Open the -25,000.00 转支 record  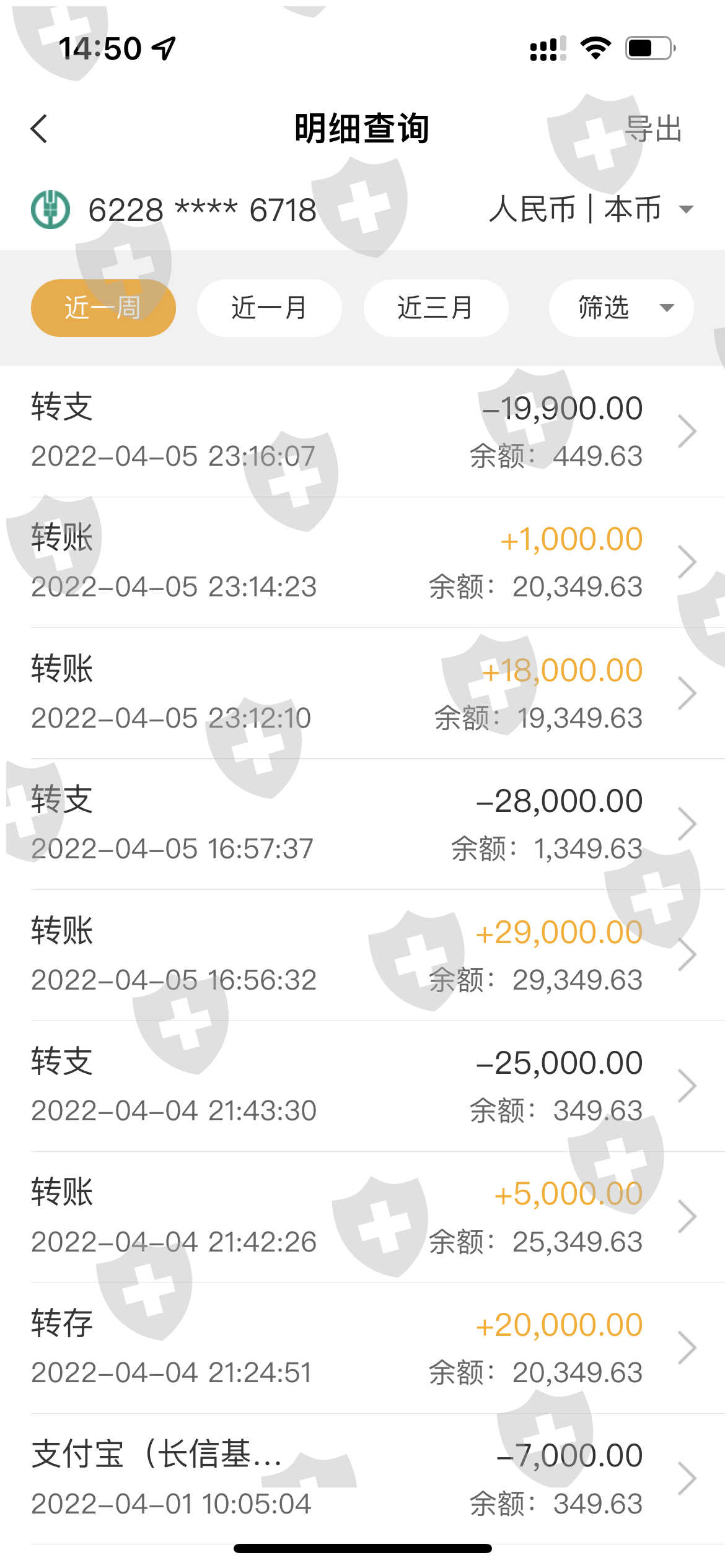click(x=362, y=1086)
